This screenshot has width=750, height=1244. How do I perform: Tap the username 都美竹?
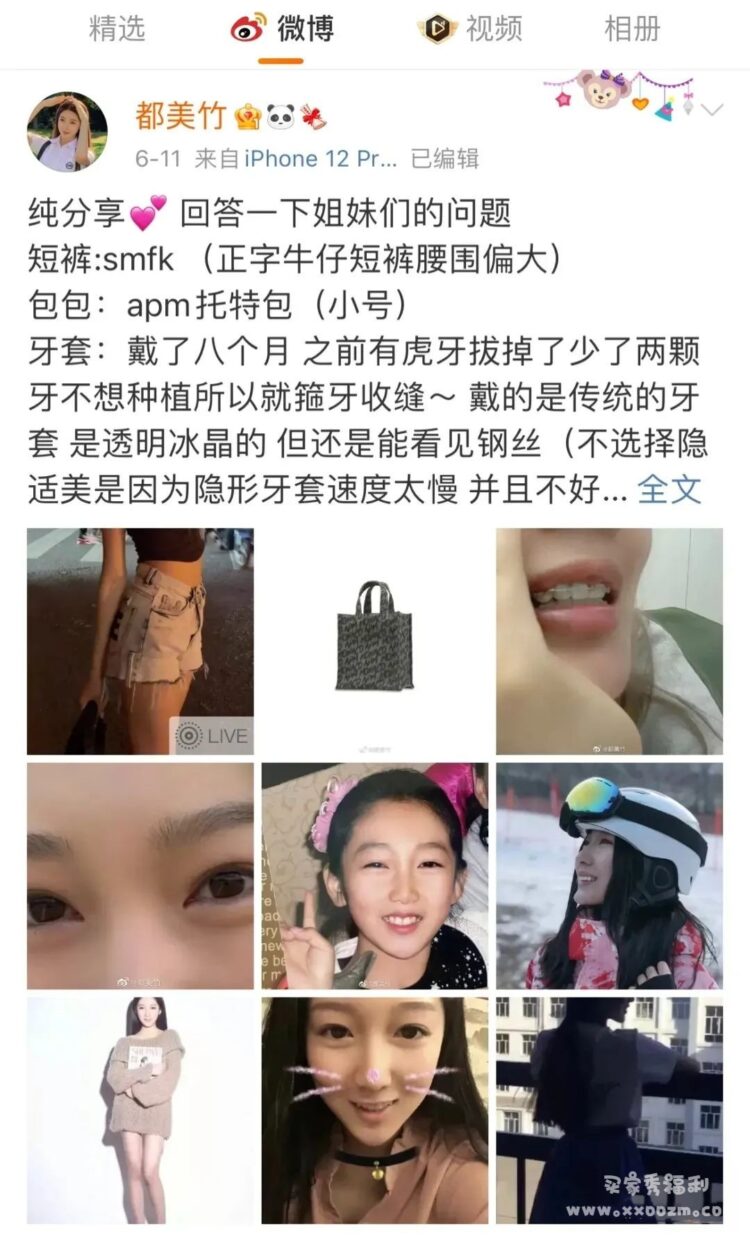pos(181,117)
